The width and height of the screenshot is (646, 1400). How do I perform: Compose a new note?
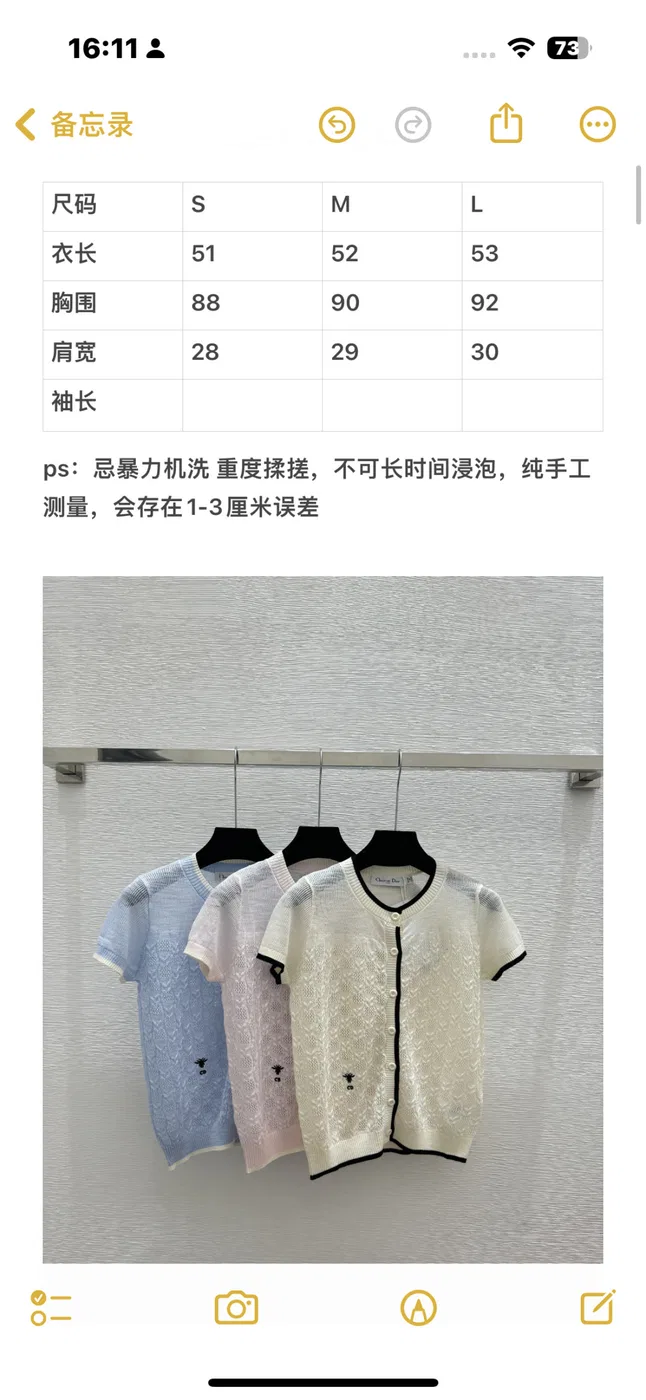(598, 1307)
